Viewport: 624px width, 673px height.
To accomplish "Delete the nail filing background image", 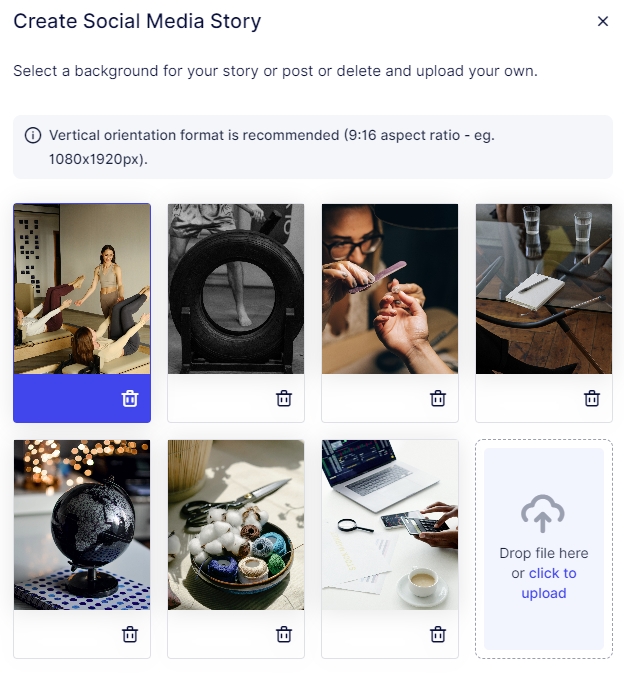I will point(438,398).
